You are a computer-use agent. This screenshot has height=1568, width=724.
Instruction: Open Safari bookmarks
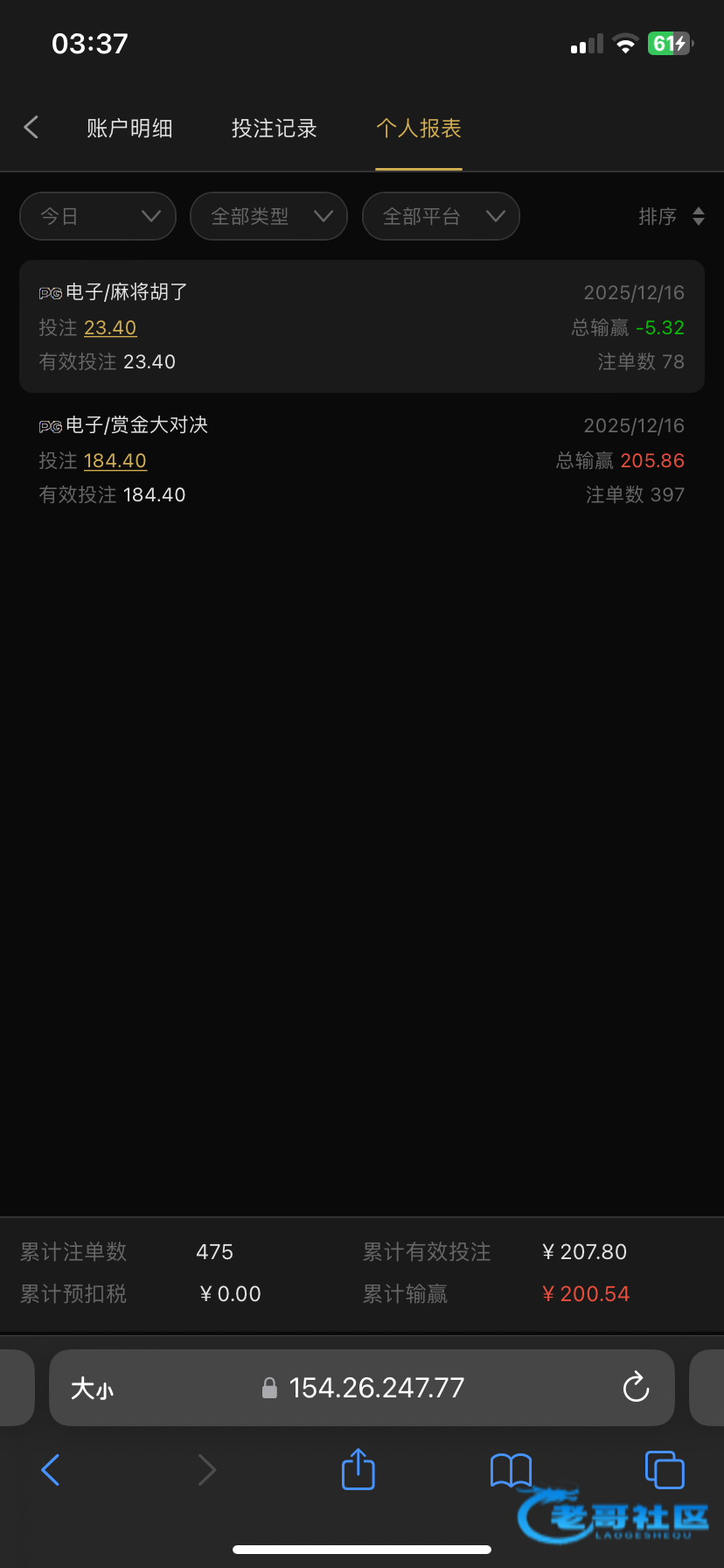(511, 1470)
